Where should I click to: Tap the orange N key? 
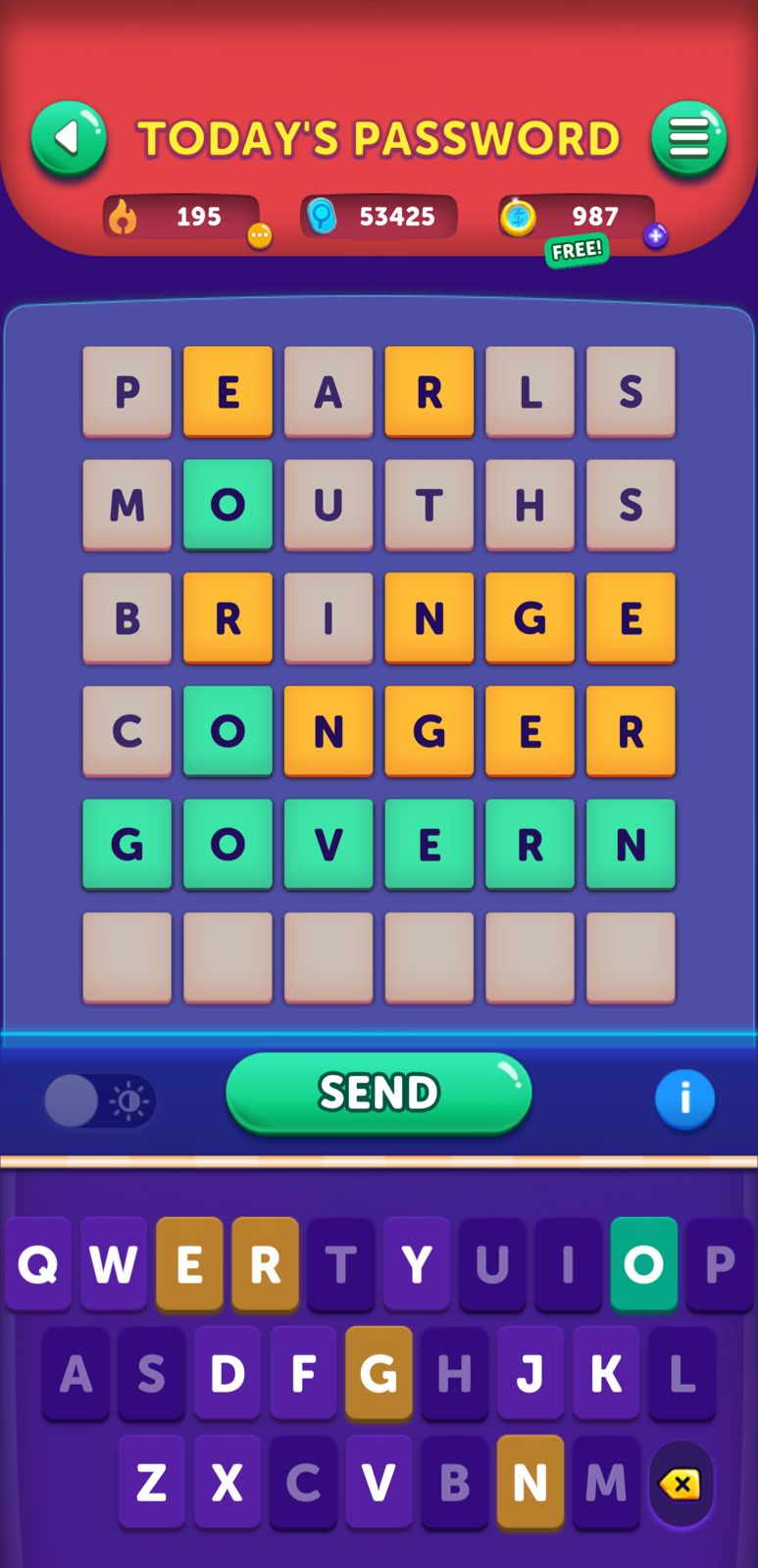pyautogui.click(x=531, y=1482)
